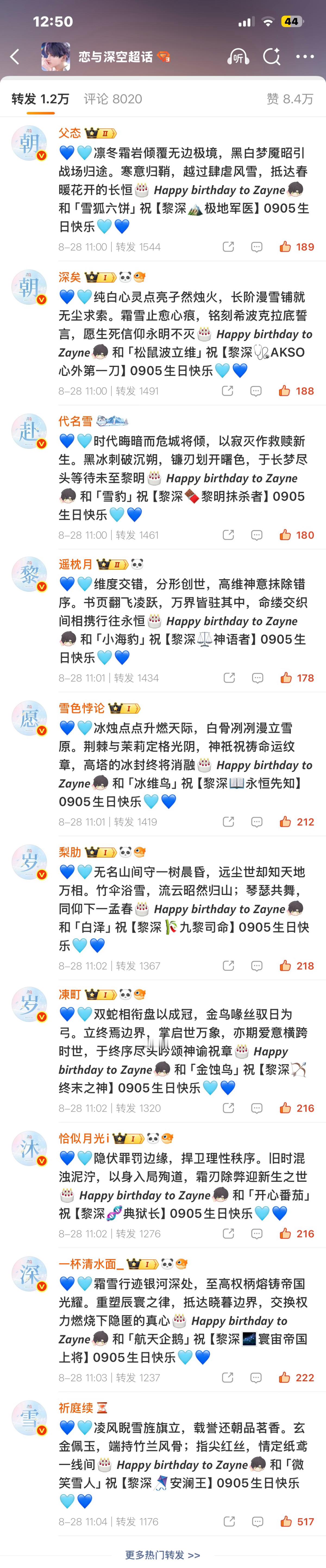Like 祈庭续's repost with 517 likes

coord(297,1522)
